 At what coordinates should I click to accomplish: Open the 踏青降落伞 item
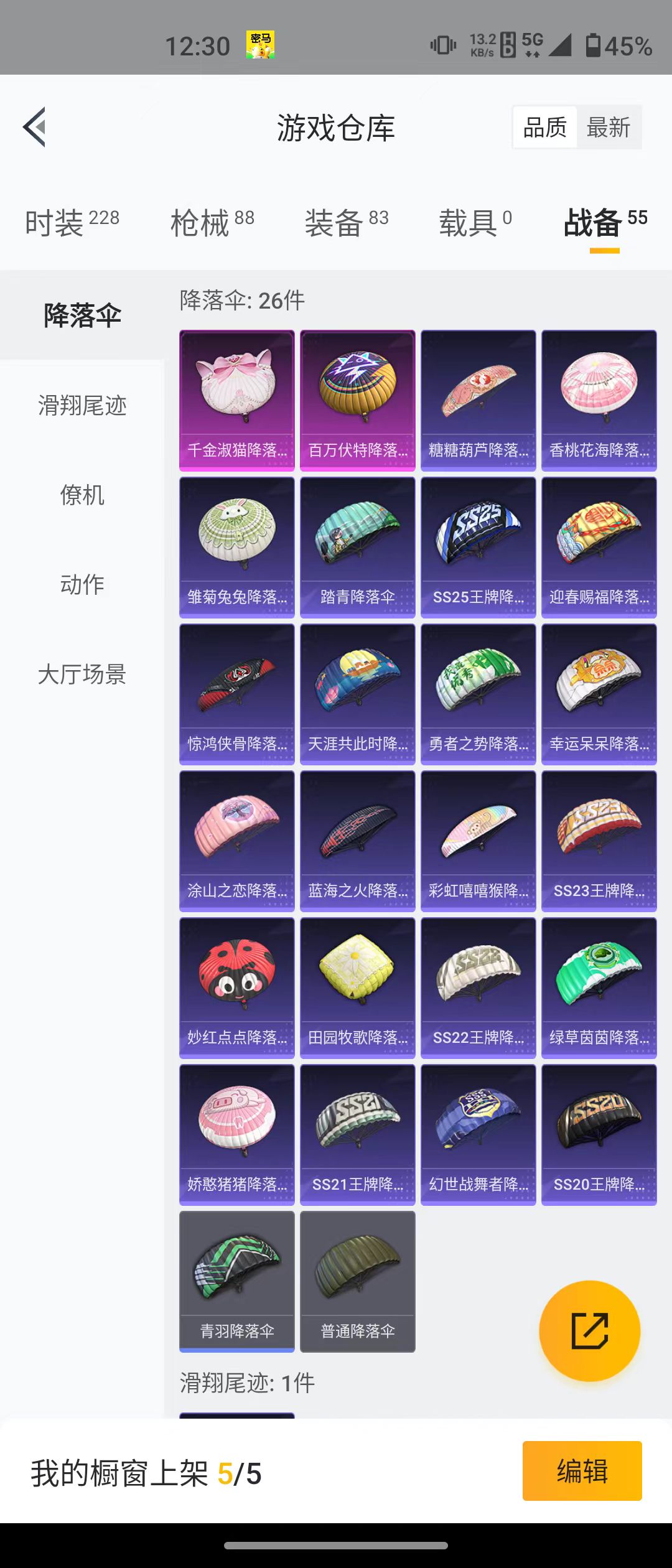tap(358, 547)
